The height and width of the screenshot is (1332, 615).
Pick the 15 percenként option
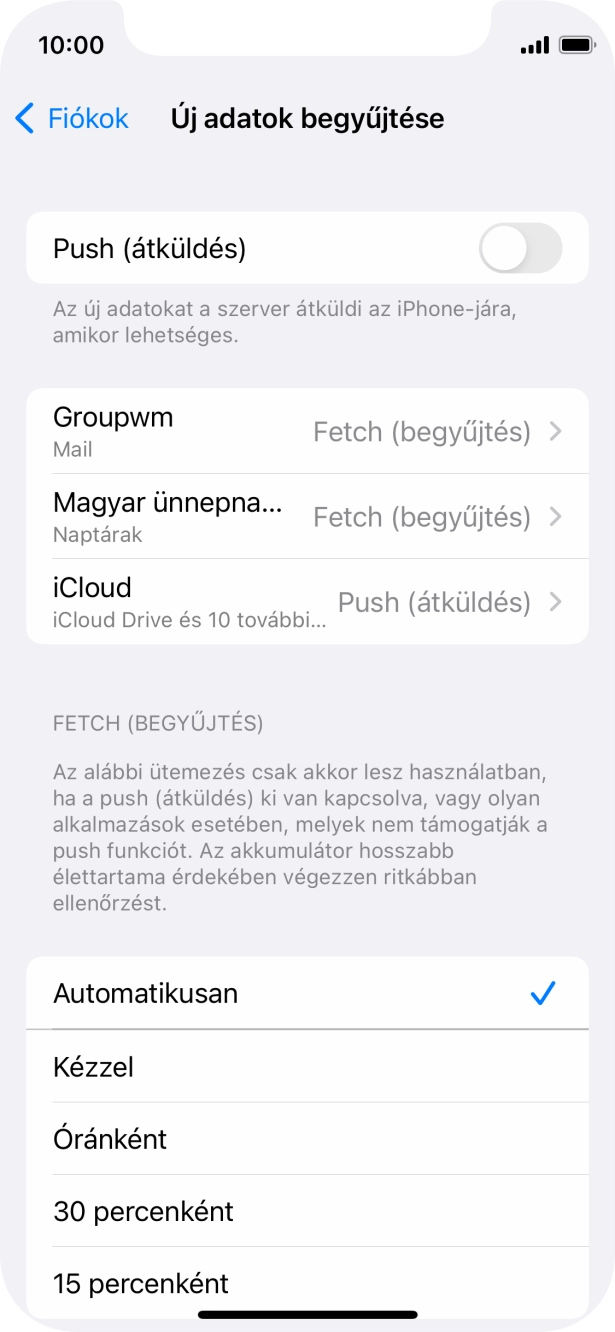click(307, 1283)
